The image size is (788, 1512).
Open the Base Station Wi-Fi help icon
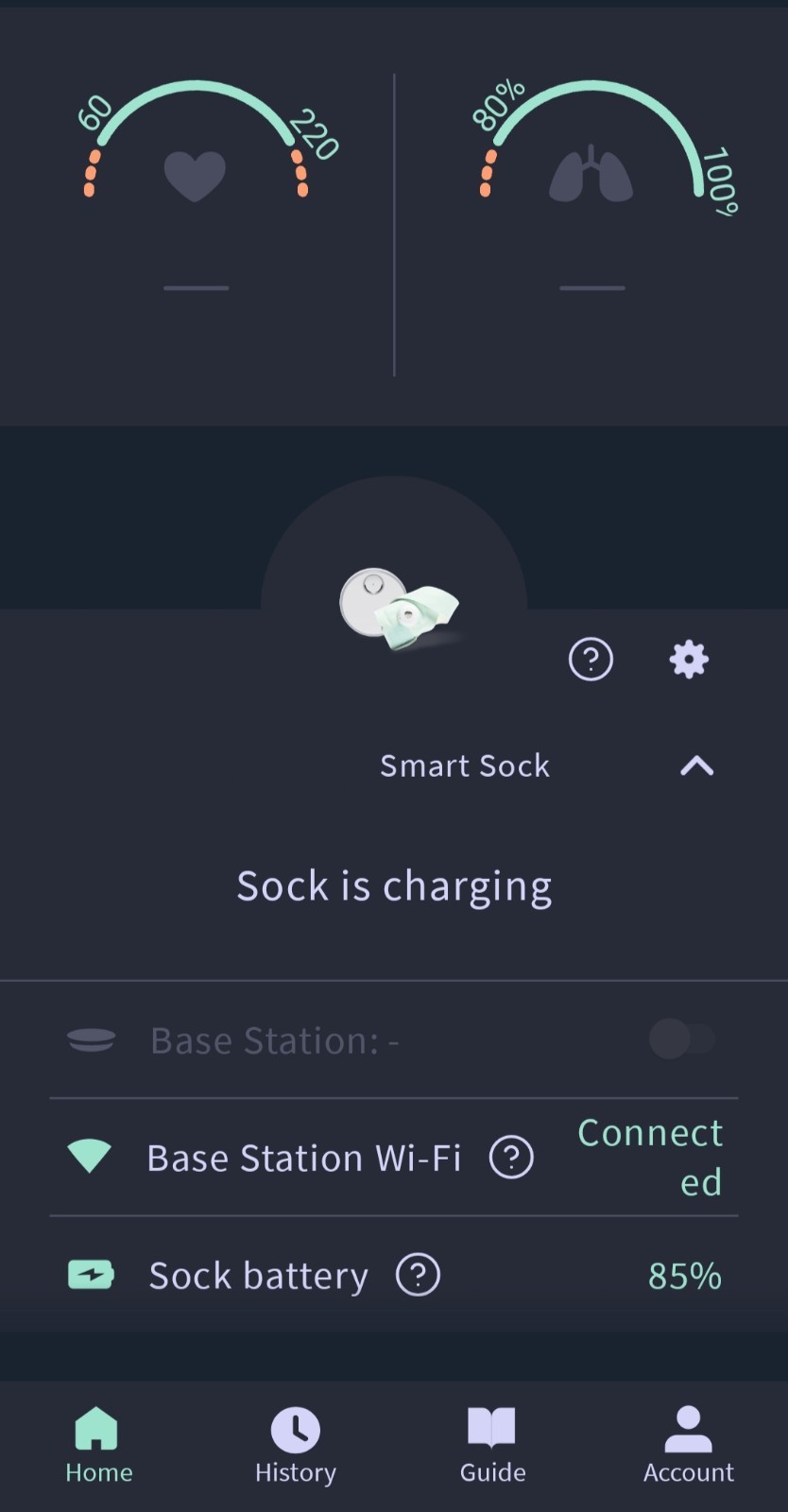click(511, 1157)
